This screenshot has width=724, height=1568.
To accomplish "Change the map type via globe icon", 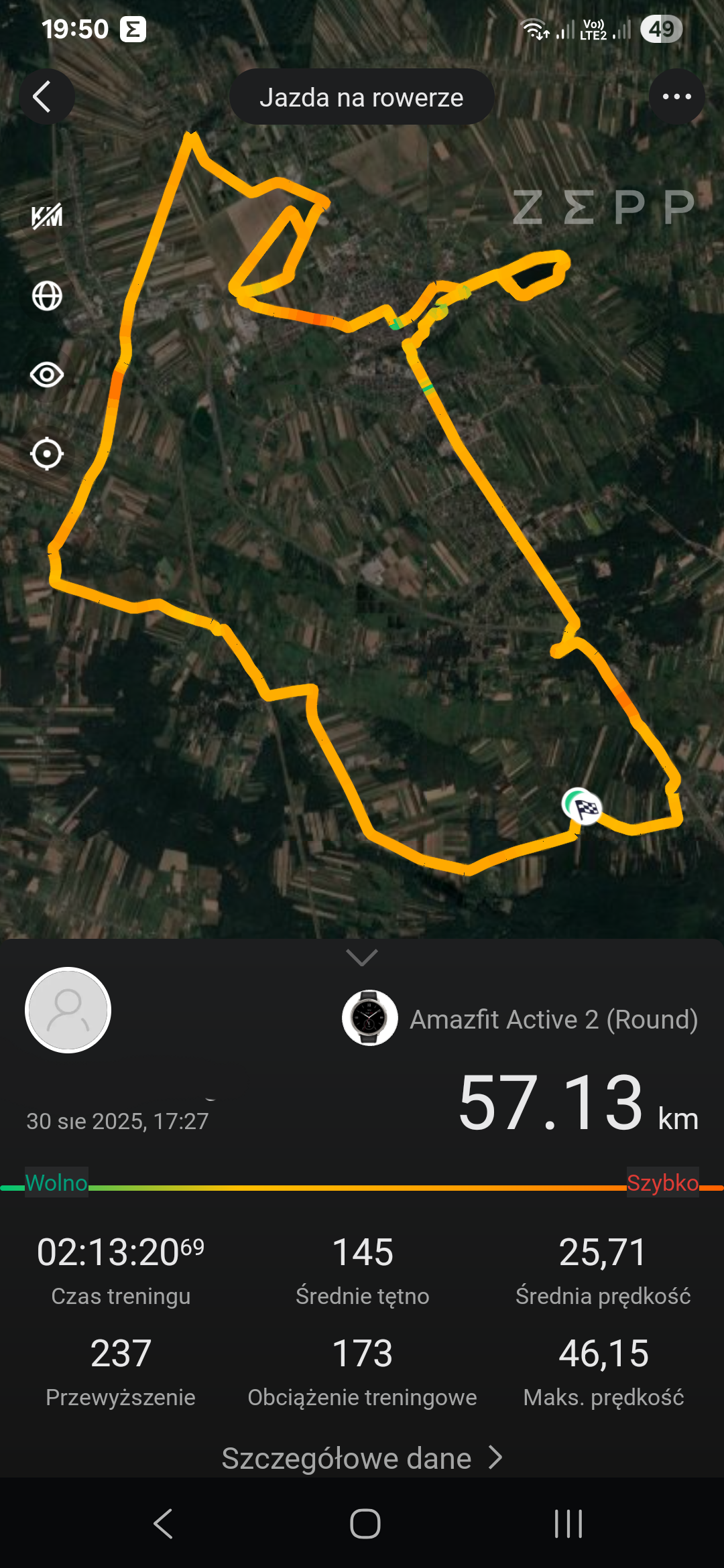I will click(x=47, y=296).
